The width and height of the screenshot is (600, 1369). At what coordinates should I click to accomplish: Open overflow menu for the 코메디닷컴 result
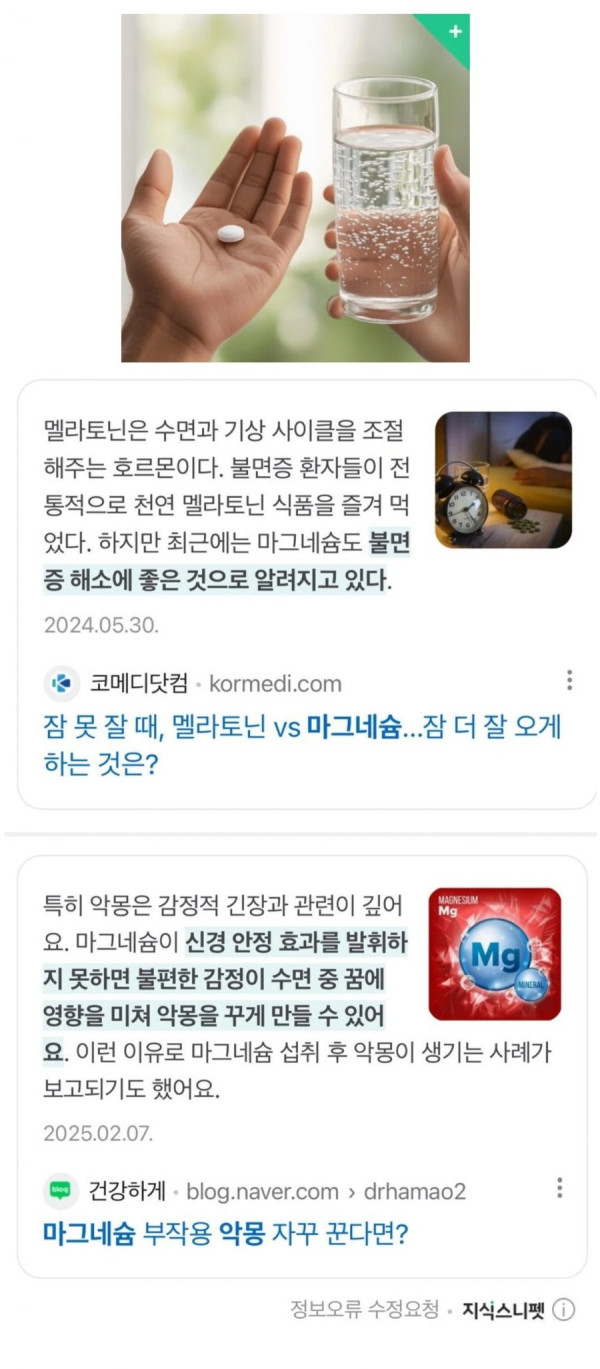[x=569, y=681]
